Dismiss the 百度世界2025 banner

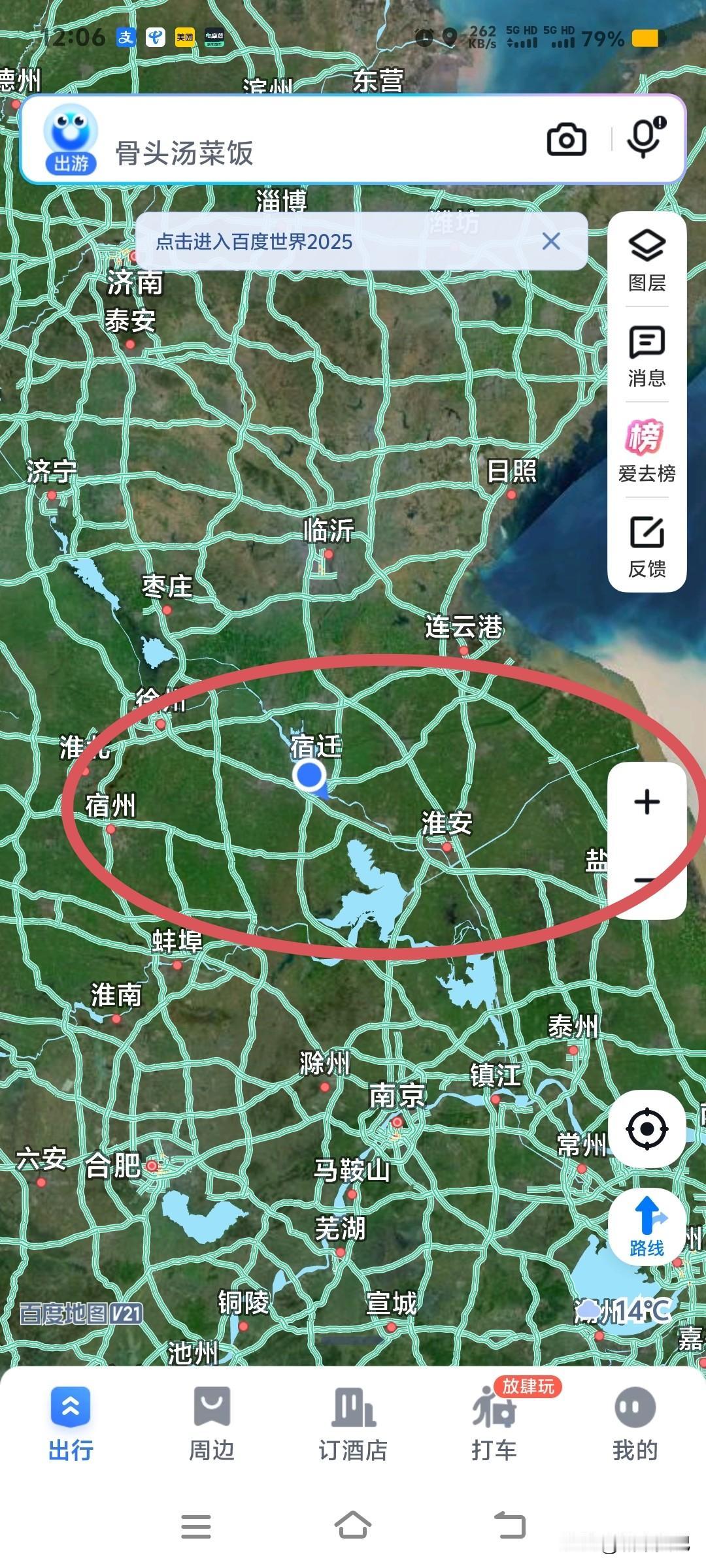click(551, 242)
